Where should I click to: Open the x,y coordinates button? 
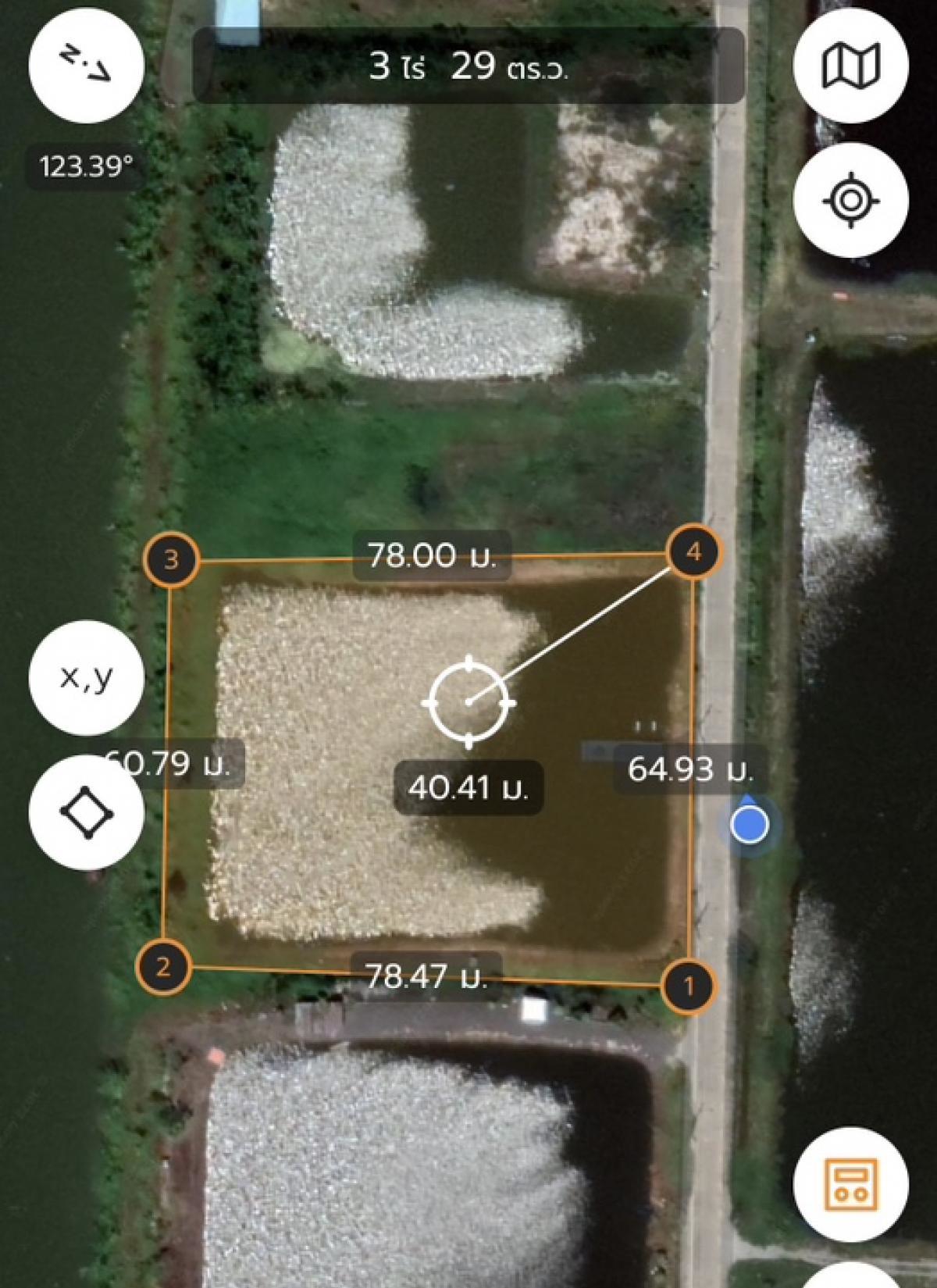point(86,677)
